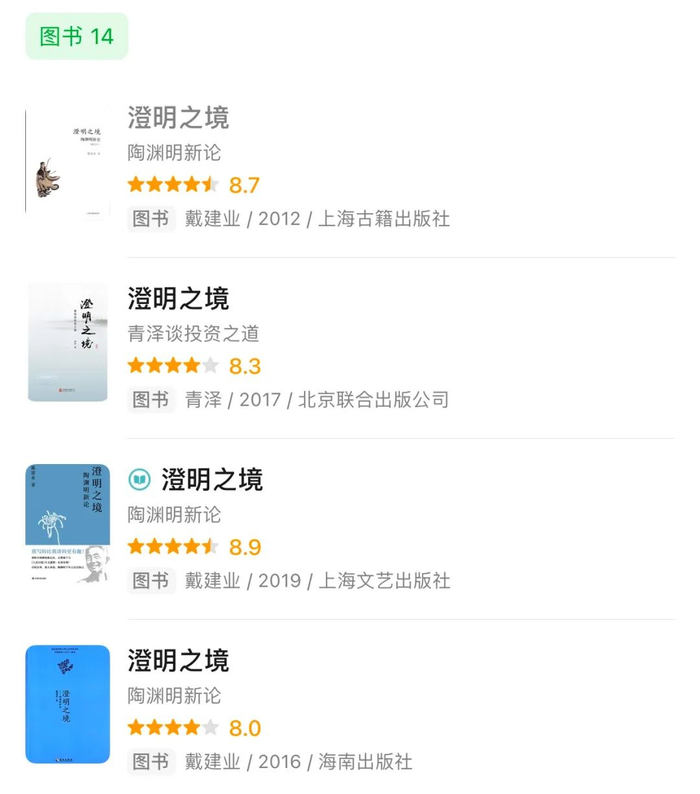Open 澄明之境 from 上海文艺出版社 2019
Viewport: 700px width, 794px height.
(x=211, y=480)
